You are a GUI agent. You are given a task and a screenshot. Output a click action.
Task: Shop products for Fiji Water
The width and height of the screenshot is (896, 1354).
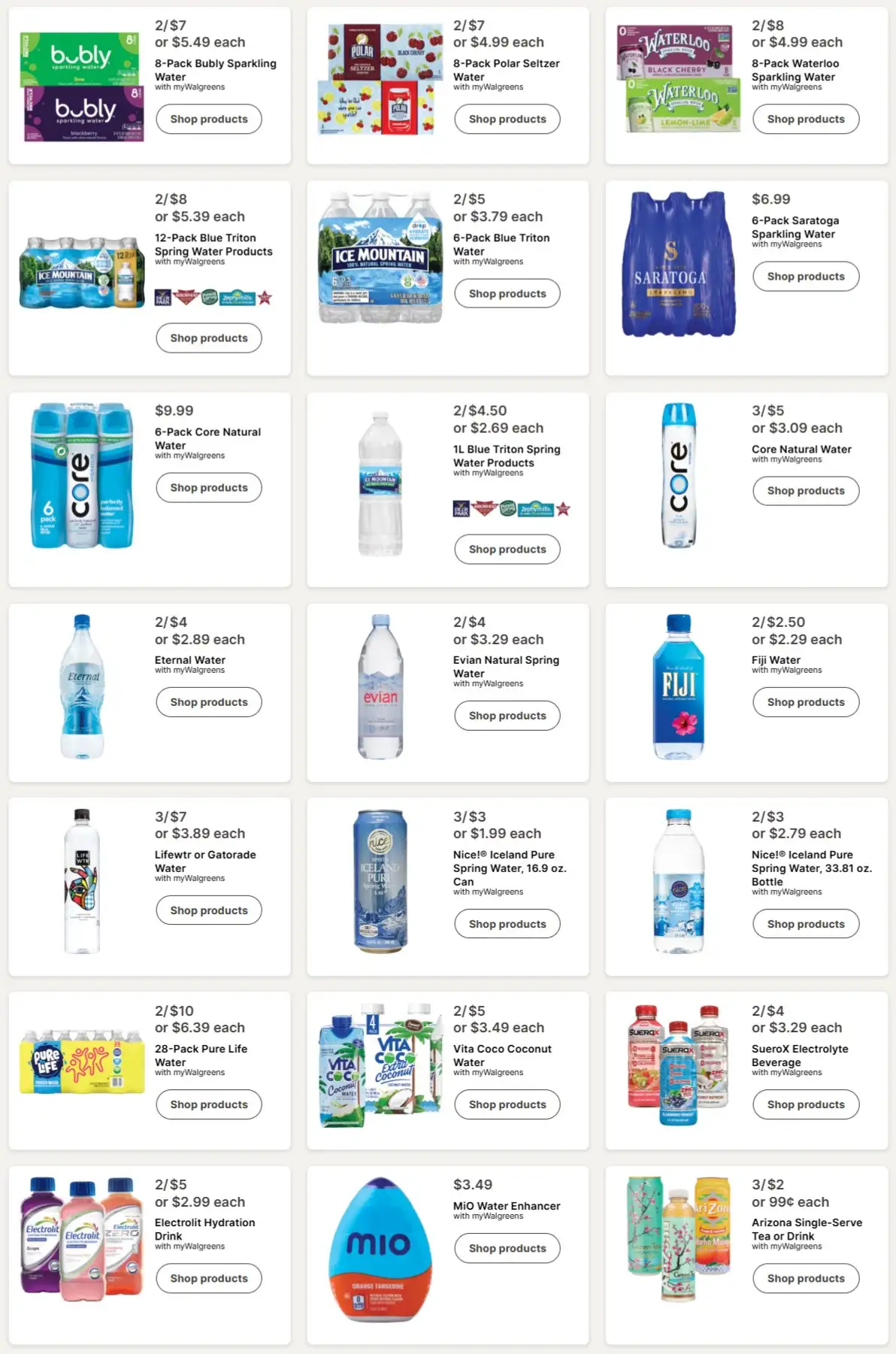(806, 702)
